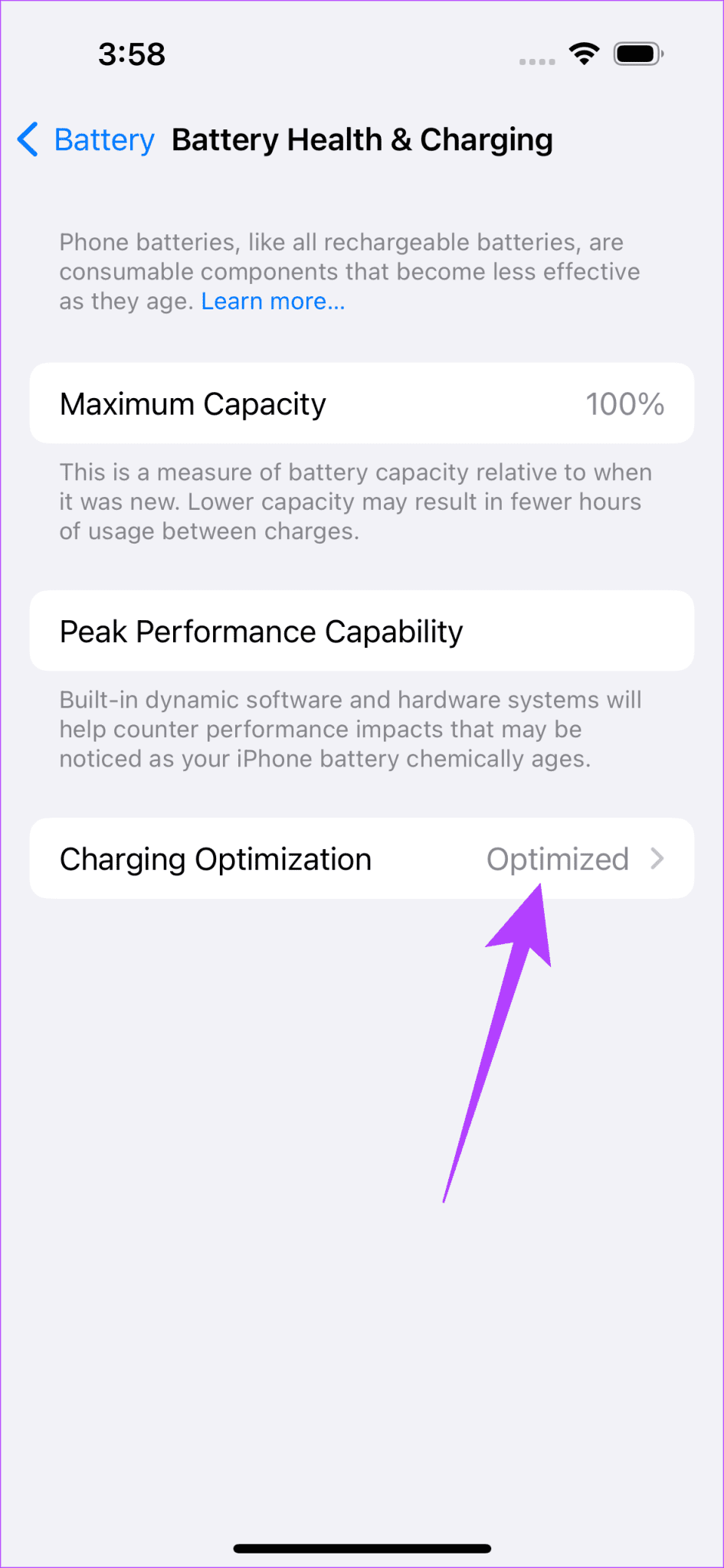Tap the Charging Optimization label
The width and height of the screenshot is (724, 1568).
click(215, 858)
